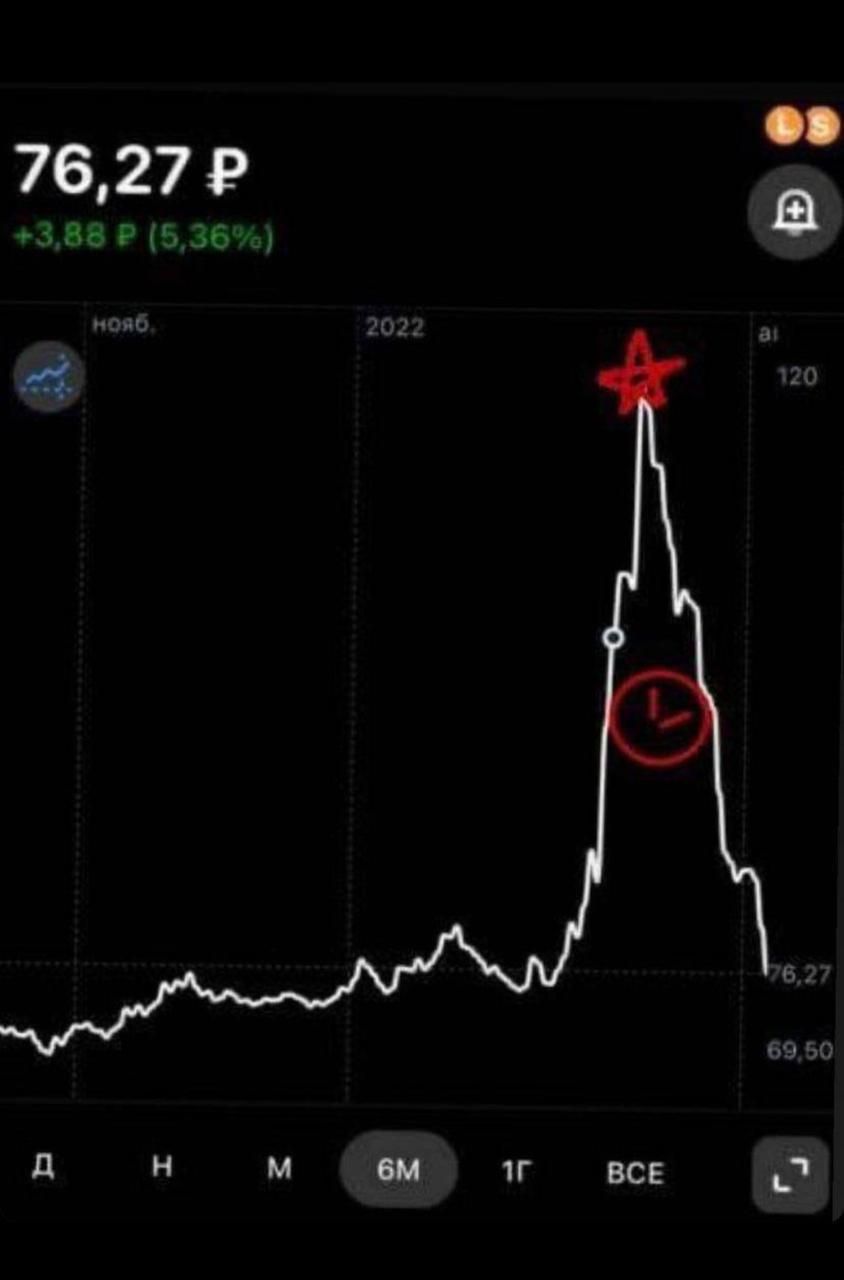Expand the chart to full screen

[x=790, y=1174]
